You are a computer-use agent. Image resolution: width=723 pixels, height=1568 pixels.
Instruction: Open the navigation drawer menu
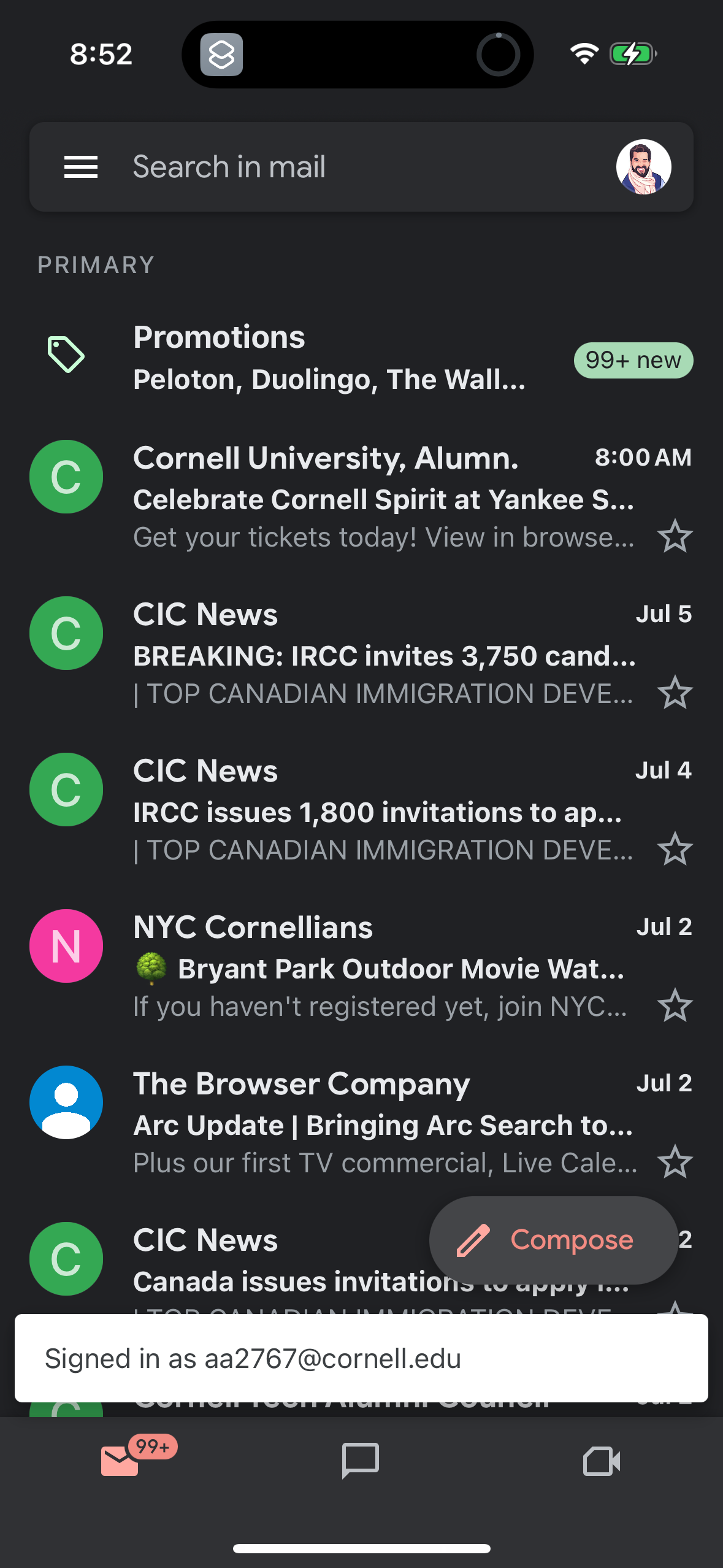pyautogui.click(x=80, y=167)
